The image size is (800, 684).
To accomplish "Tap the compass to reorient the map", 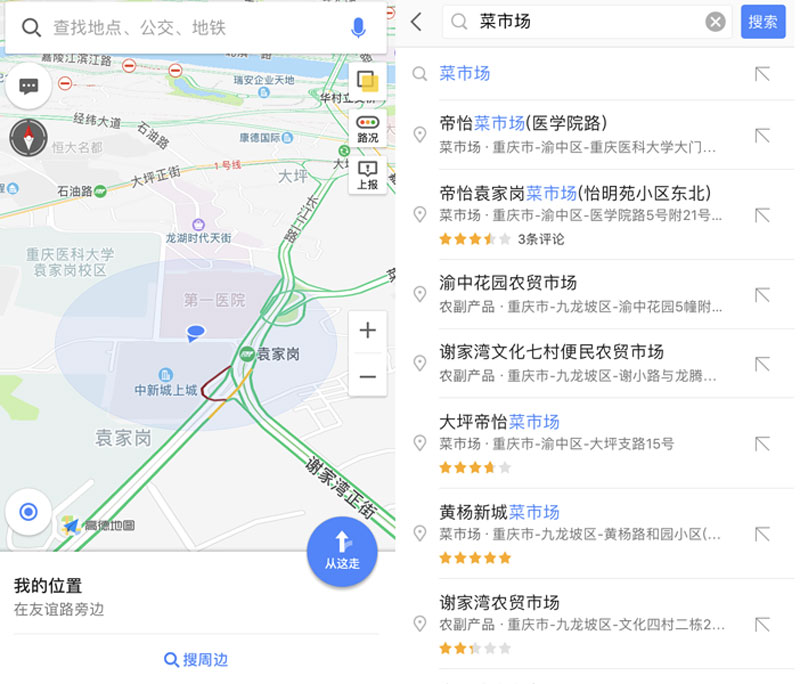I will pos(28,138).
